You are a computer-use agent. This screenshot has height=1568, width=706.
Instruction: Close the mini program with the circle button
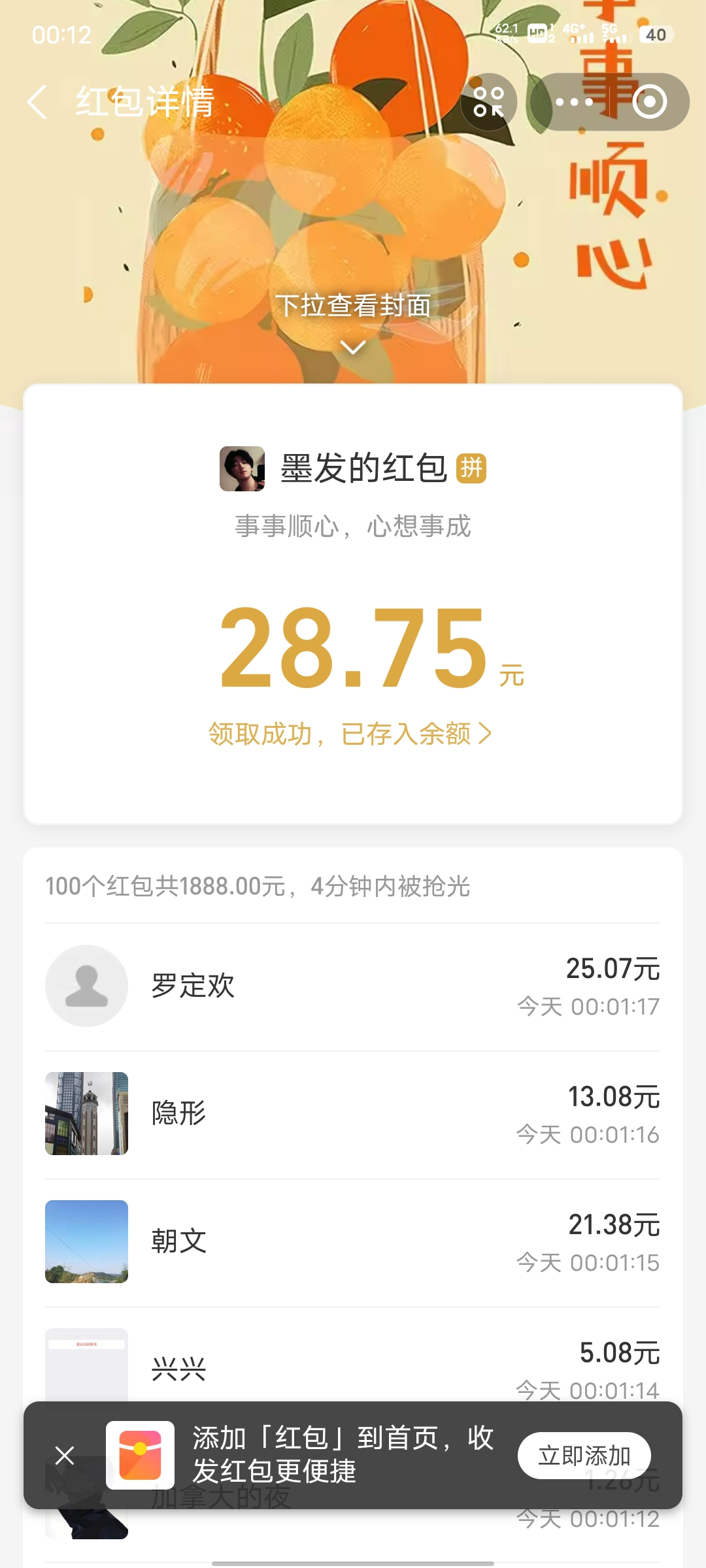[650, 102]
